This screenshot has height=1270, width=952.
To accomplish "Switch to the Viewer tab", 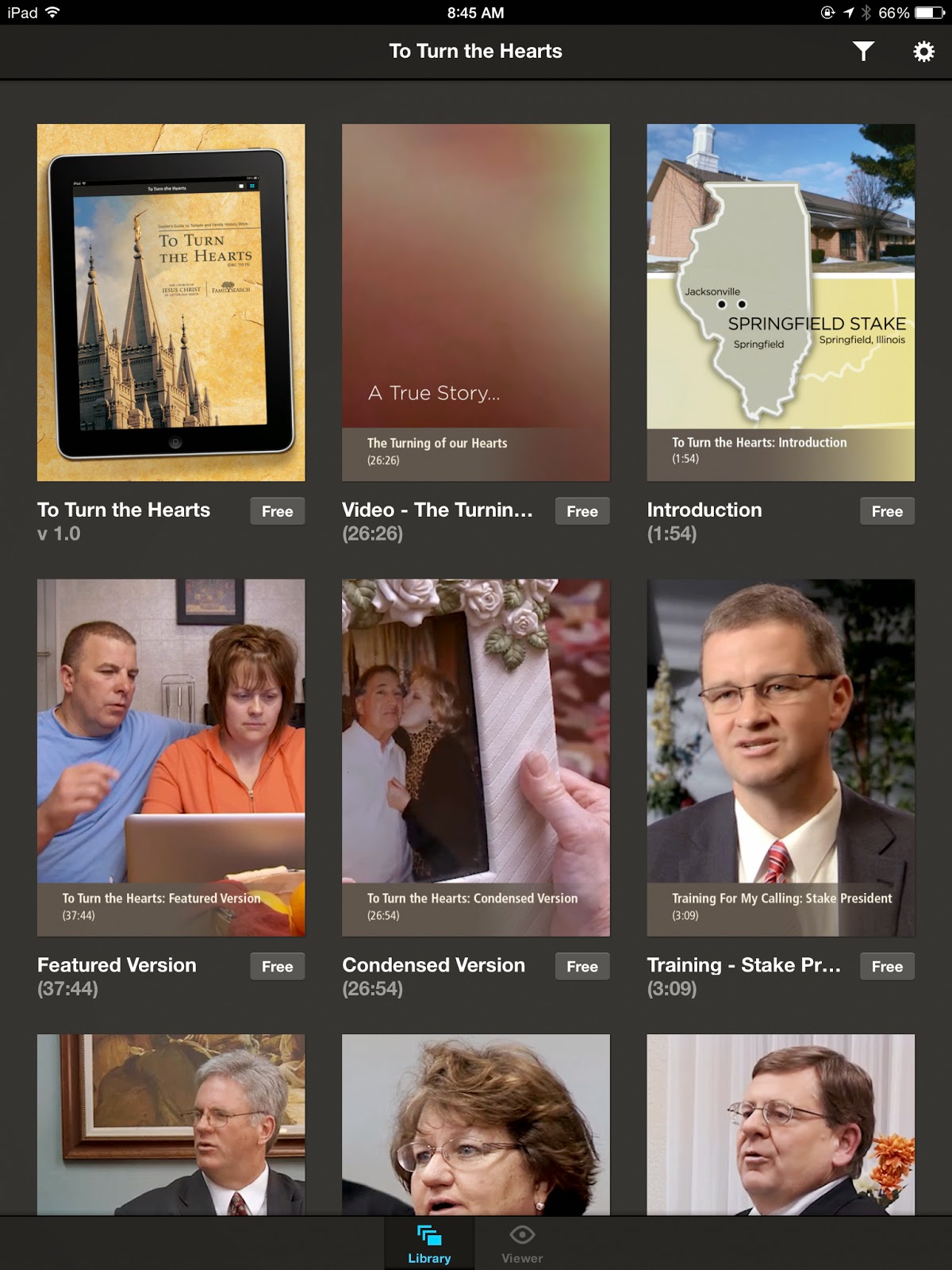I will point(522,1243).
